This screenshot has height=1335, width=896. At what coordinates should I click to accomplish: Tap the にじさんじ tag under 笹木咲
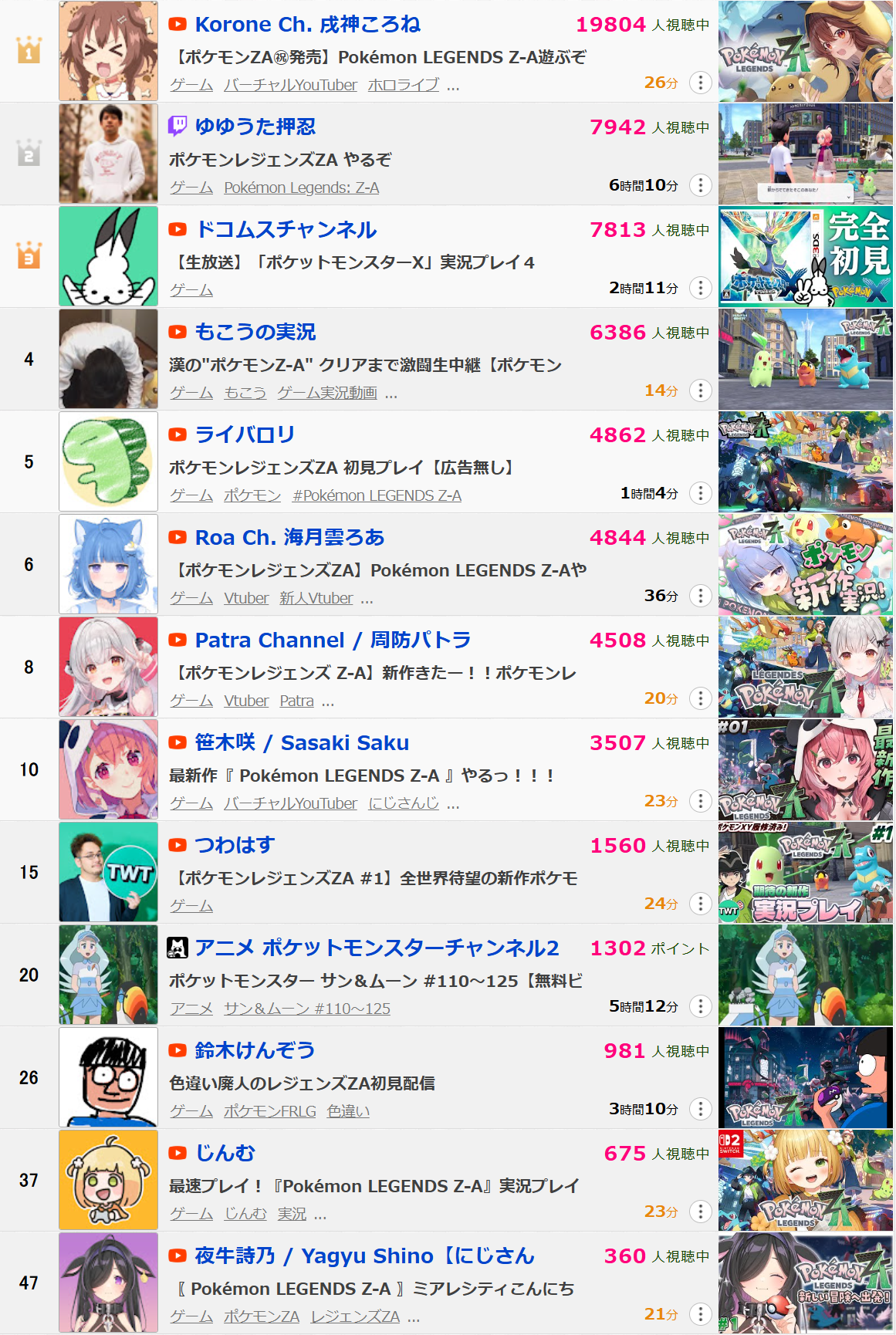[x=404, y=803]
